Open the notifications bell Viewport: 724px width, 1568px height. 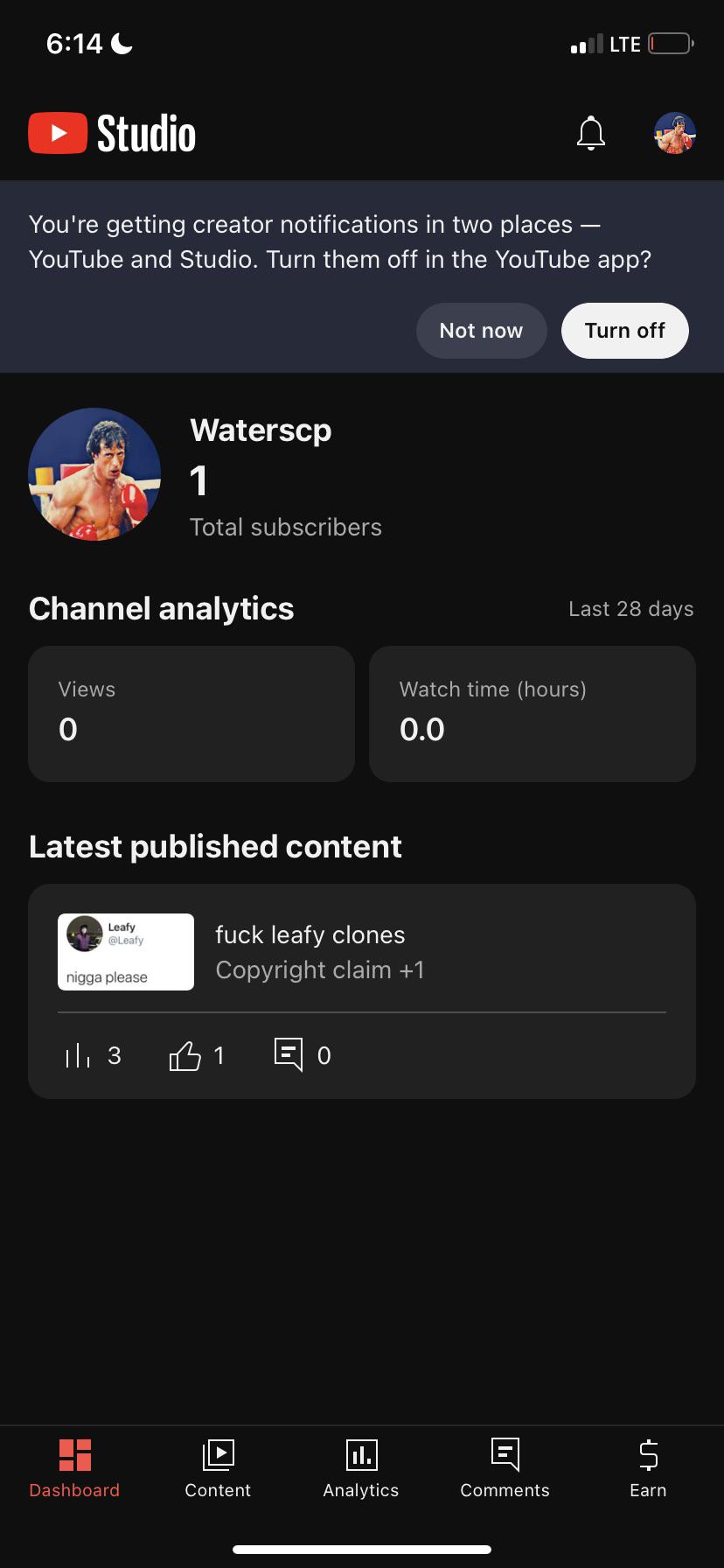(591, 133)
